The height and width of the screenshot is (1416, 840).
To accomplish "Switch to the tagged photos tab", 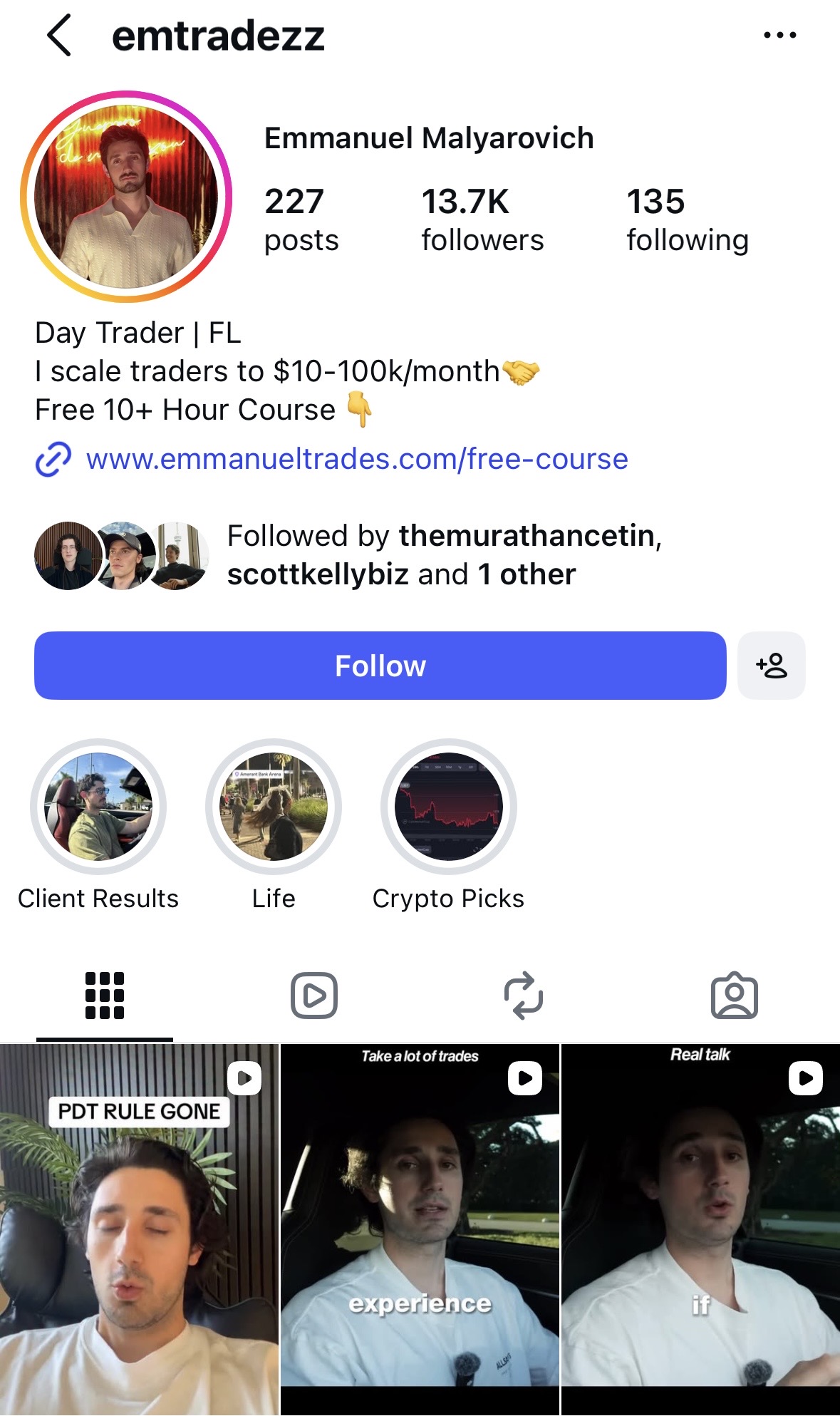I will coord(734,996).
